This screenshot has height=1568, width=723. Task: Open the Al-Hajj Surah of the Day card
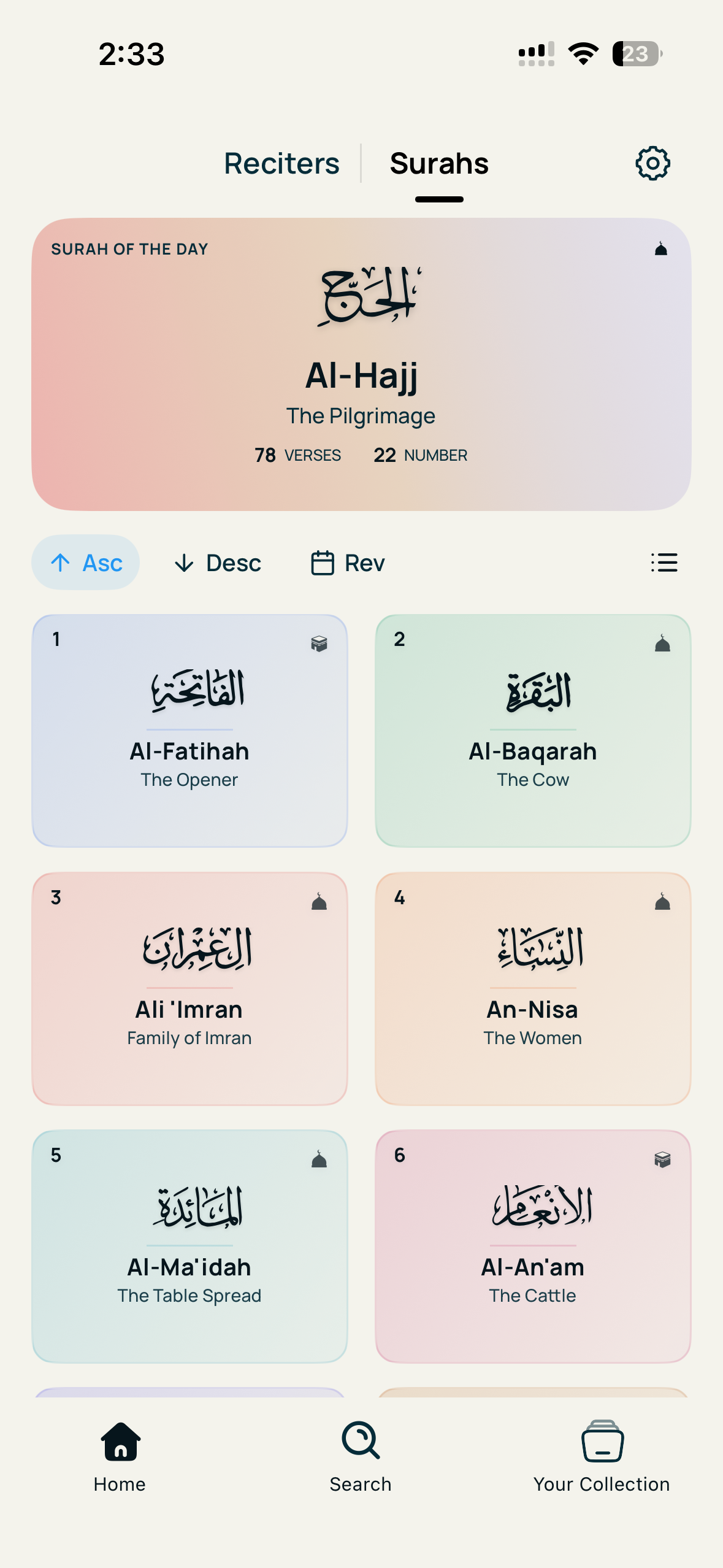coord(362,363)
